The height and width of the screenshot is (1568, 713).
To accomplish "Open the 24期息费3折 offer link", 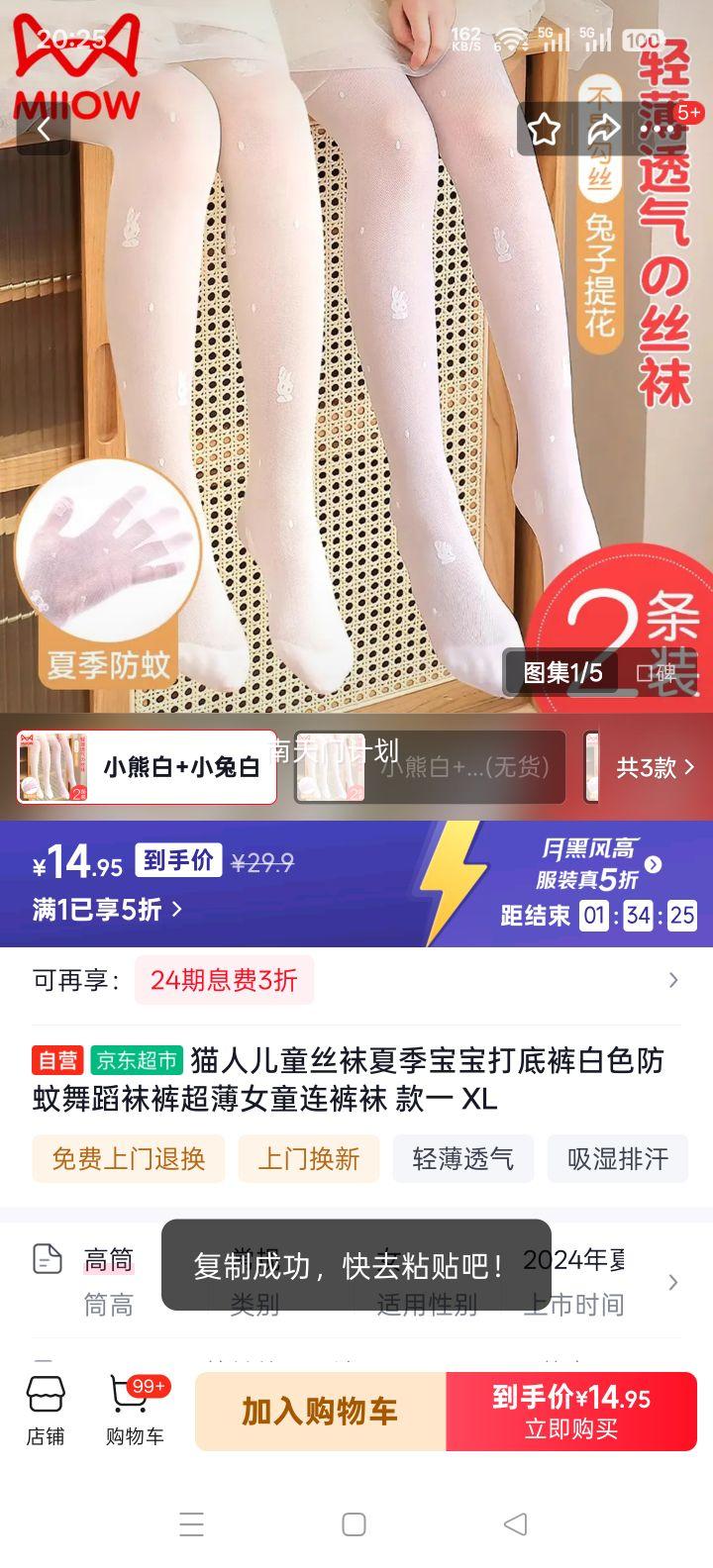I will coord(224,979).
